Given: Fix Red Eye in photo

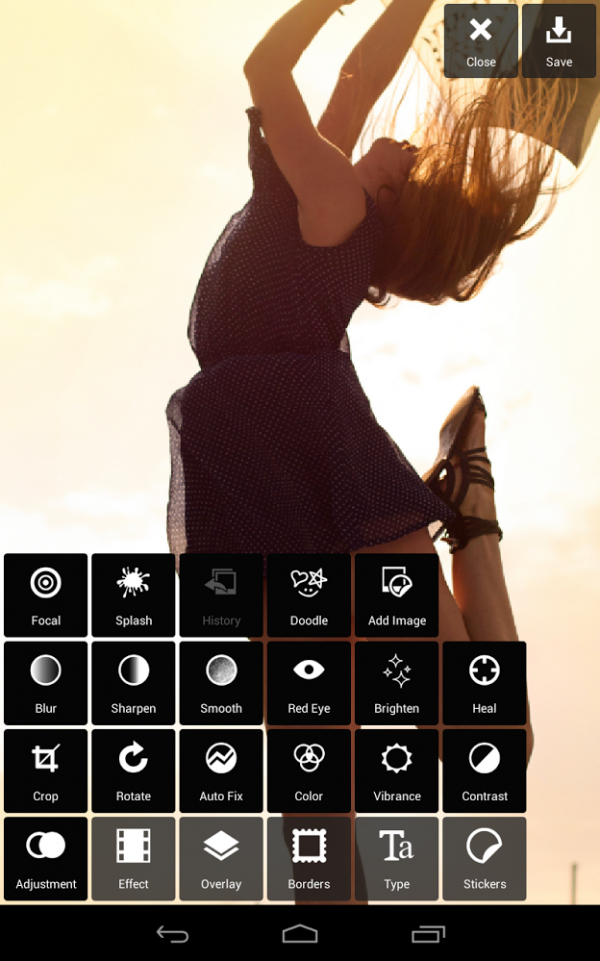Looking at the screenshot, I should [309, 683].
